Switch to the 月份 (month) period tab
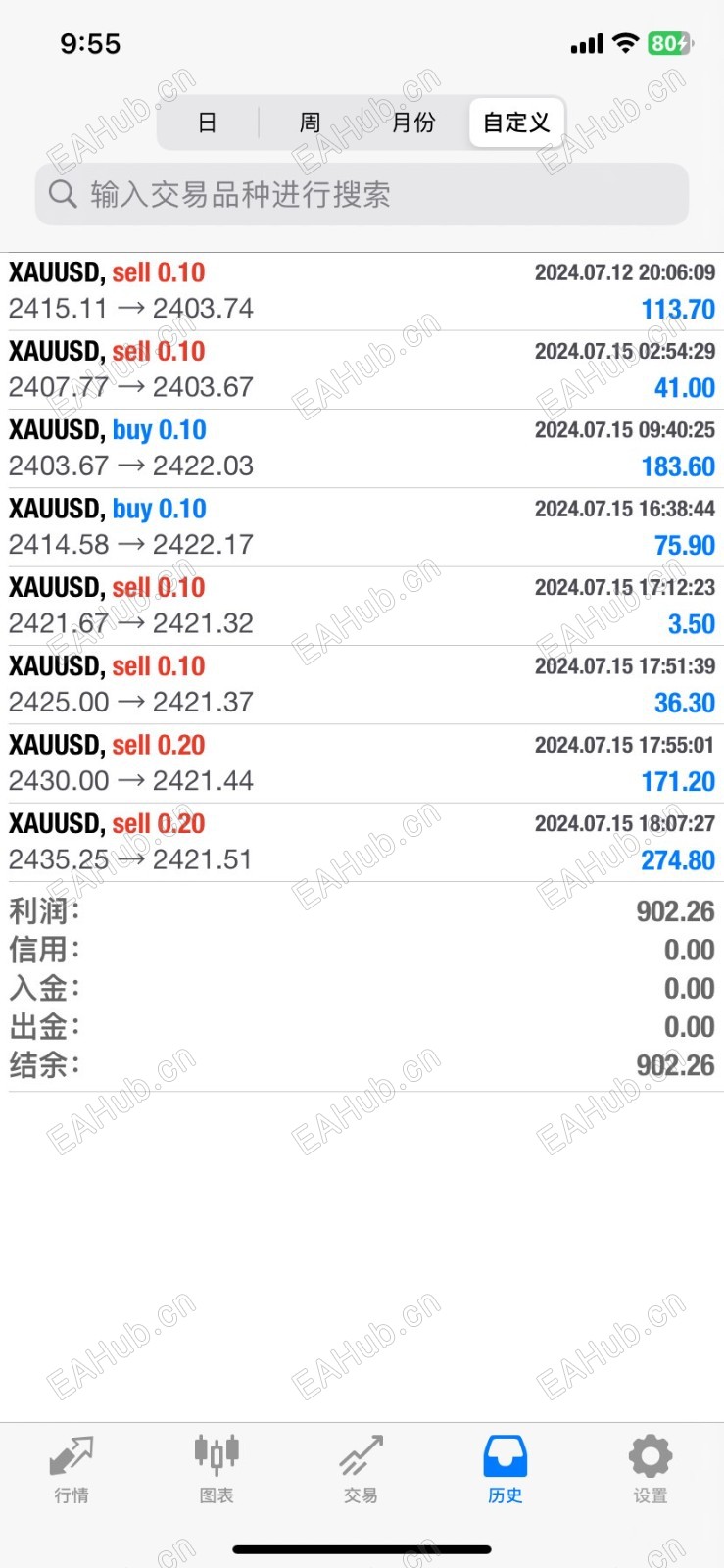 (413, 122)
